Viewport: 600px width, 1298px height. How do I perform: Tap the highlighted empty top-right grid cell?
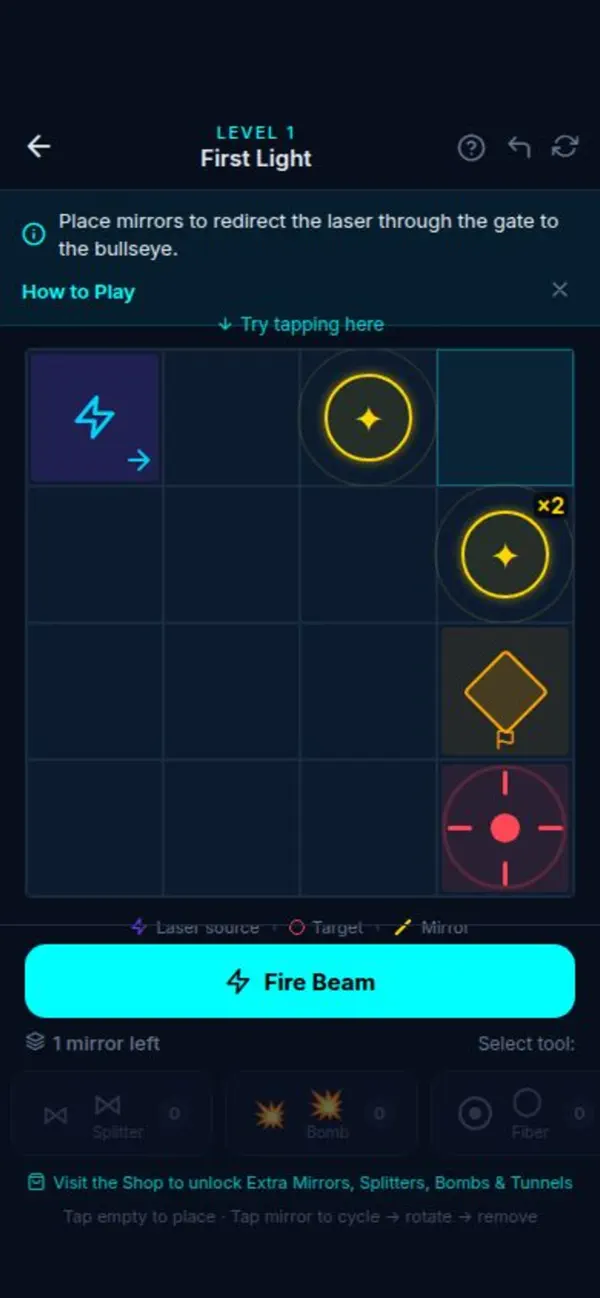505,418
